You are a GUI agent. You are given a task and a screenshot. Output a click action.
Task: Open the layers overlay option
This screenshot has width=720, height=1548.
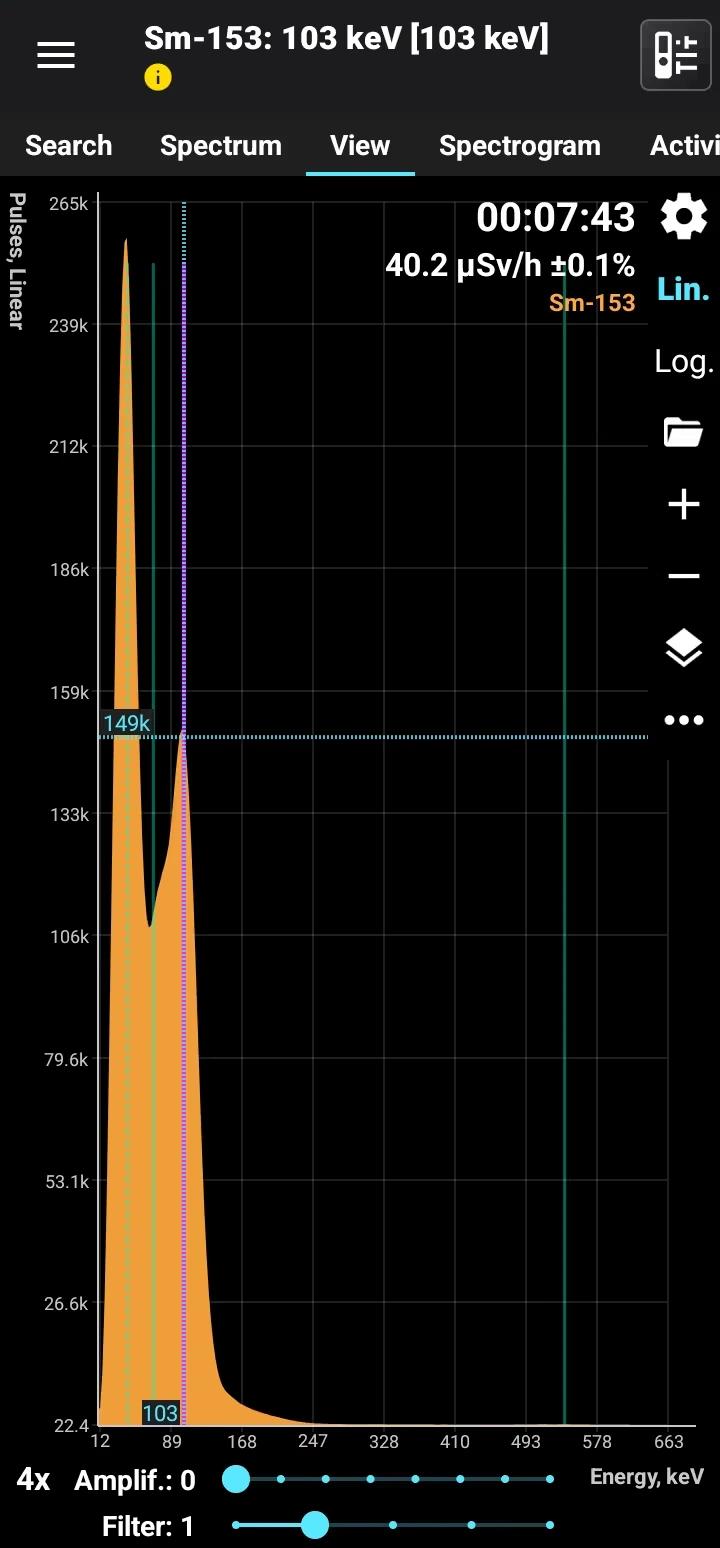point(684,648)
